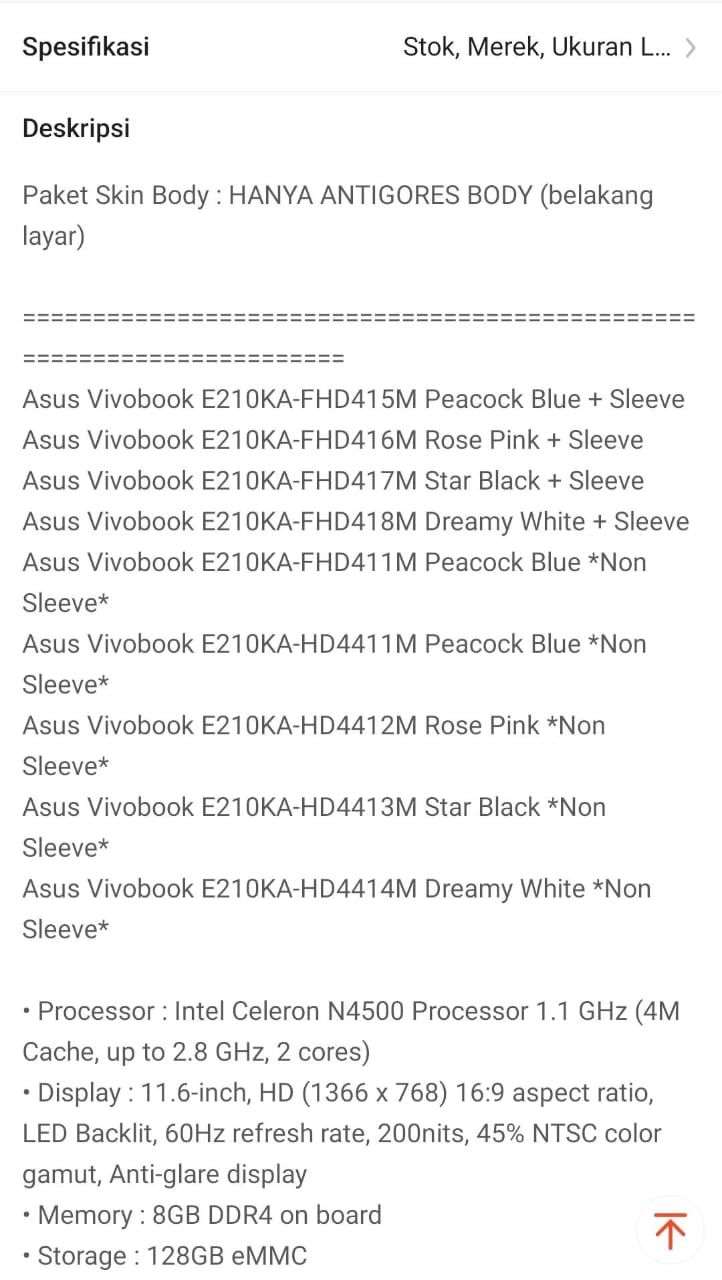Screen dimensions: 722x1280
Task: Tap the back-to-top arrow button
Action: tap(670, 1230)
